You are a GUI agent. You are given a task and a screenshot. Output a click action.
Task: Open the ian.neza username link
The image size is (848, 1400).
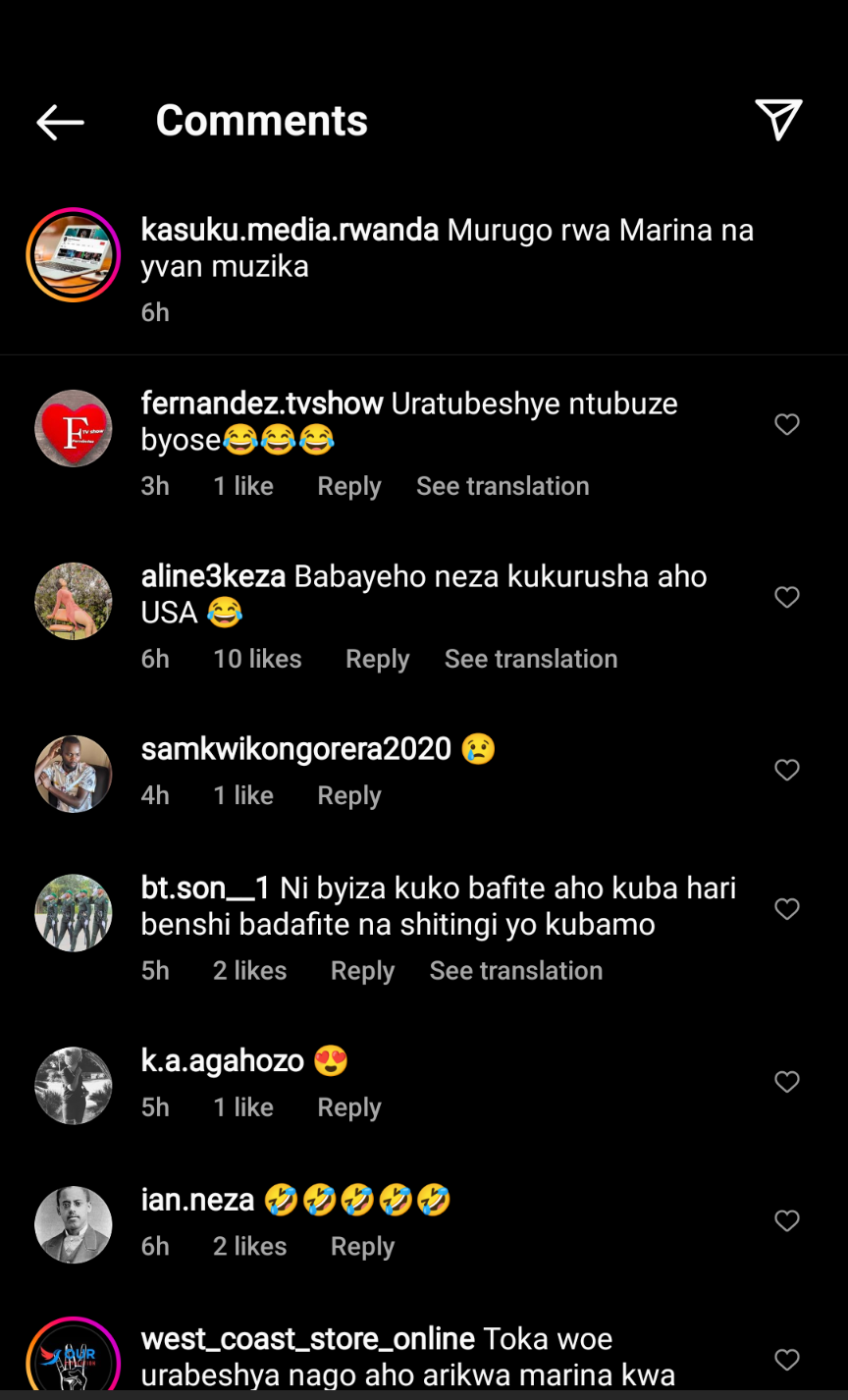(197, 1200)
